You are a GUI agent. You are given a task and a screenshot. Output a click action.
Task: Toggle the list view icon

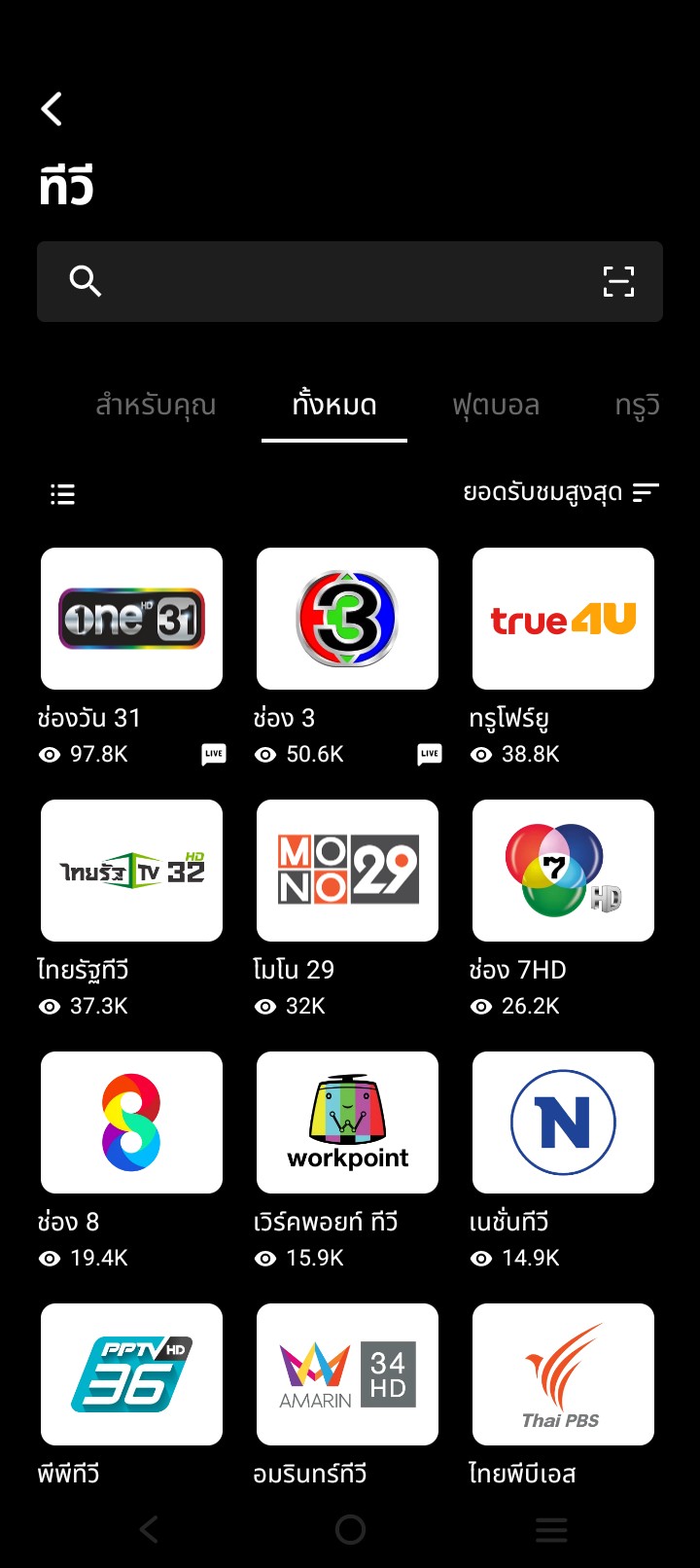click(62, 494)
